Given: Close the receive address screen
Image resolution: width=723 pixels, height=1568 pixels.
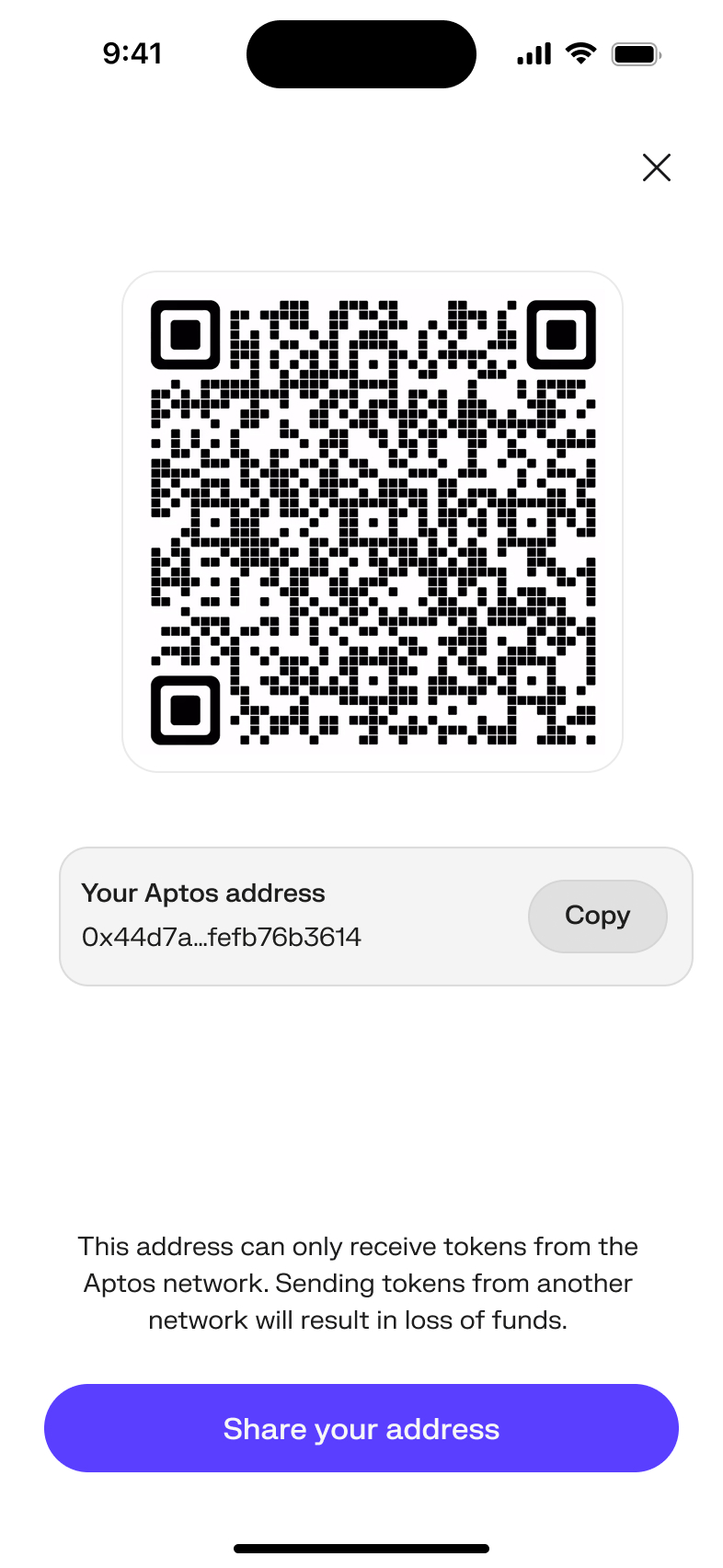Looking at the screenshot, I should click(656, 167).
